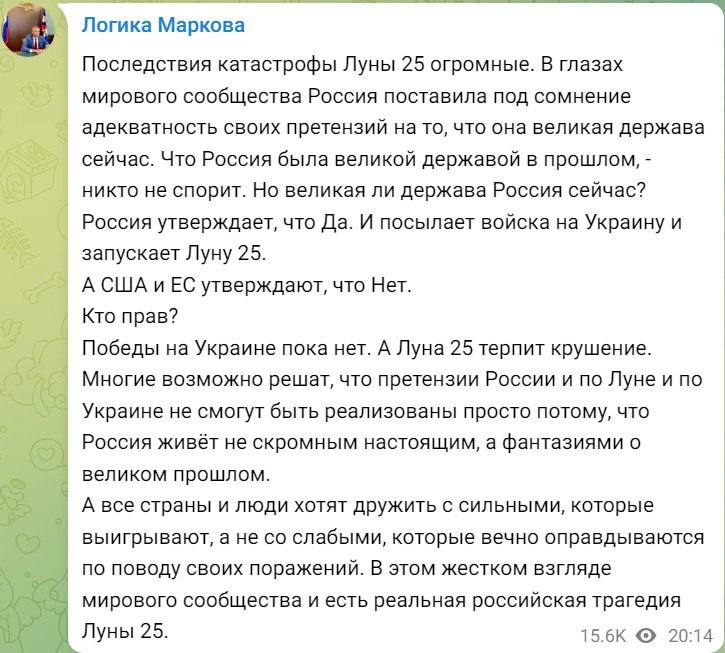Tap the channel avatar photo
This screenshot has height=653, width=725.
coord(30,28)
